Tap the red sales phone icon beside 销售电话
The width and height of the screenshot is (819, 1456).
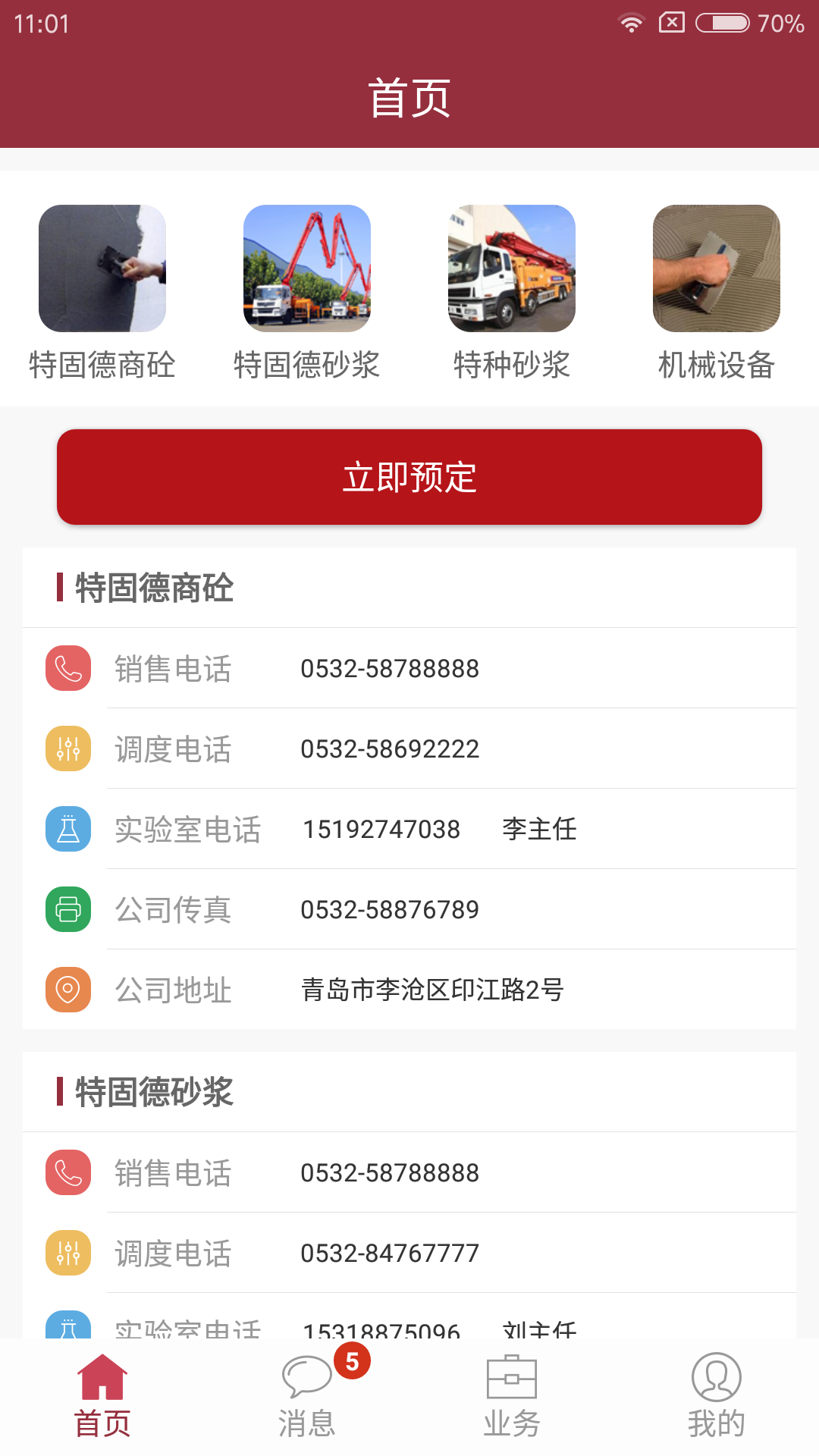(67, 669)
